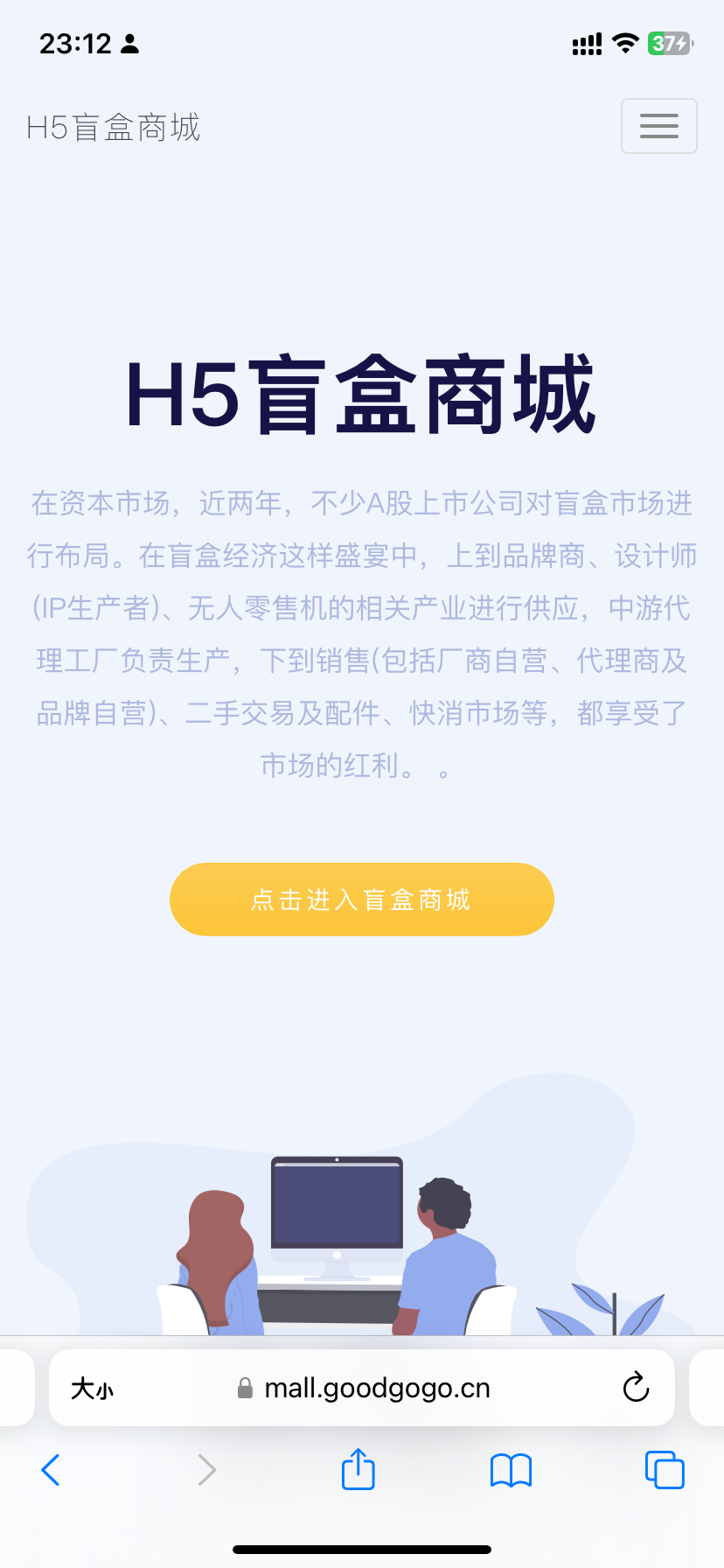Tap the 点击进入盲盒商城 yellow button
Screen dimensions: 724x1568
(x=361, y=899)
